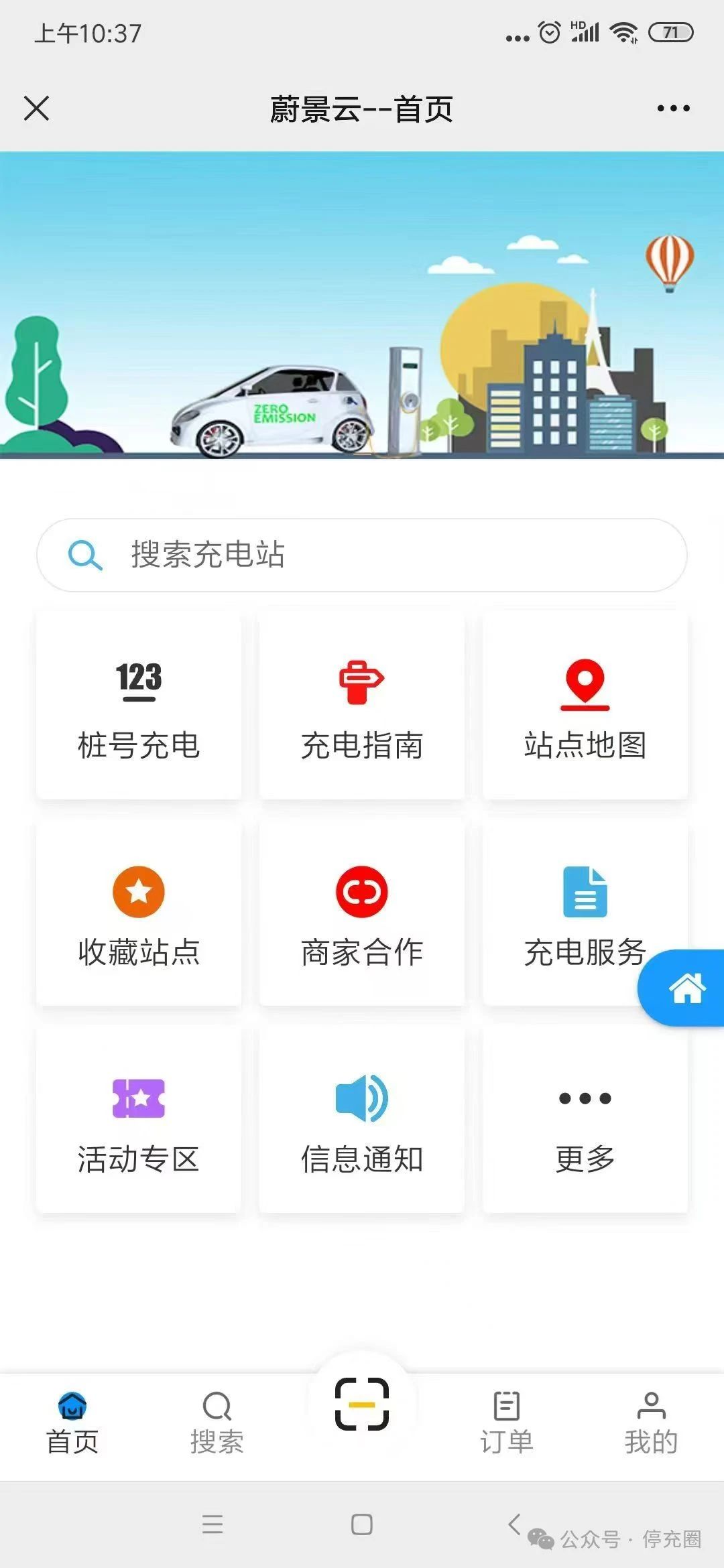Close the 蔚景云 page
The height and width of the screenshot is (1568, 724).
[x=36, y=108]
